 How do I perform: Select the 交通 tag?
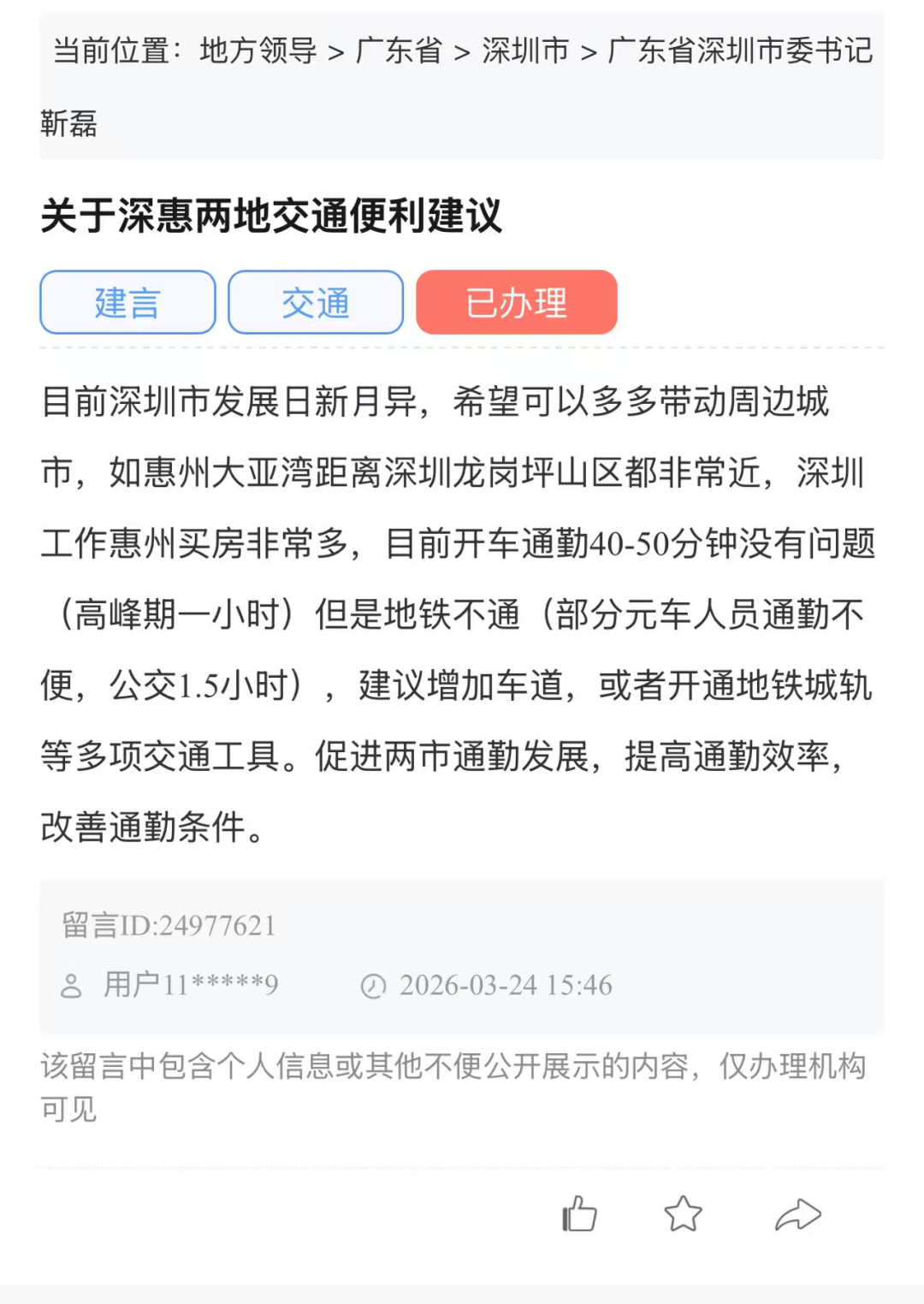pos(316,302)
